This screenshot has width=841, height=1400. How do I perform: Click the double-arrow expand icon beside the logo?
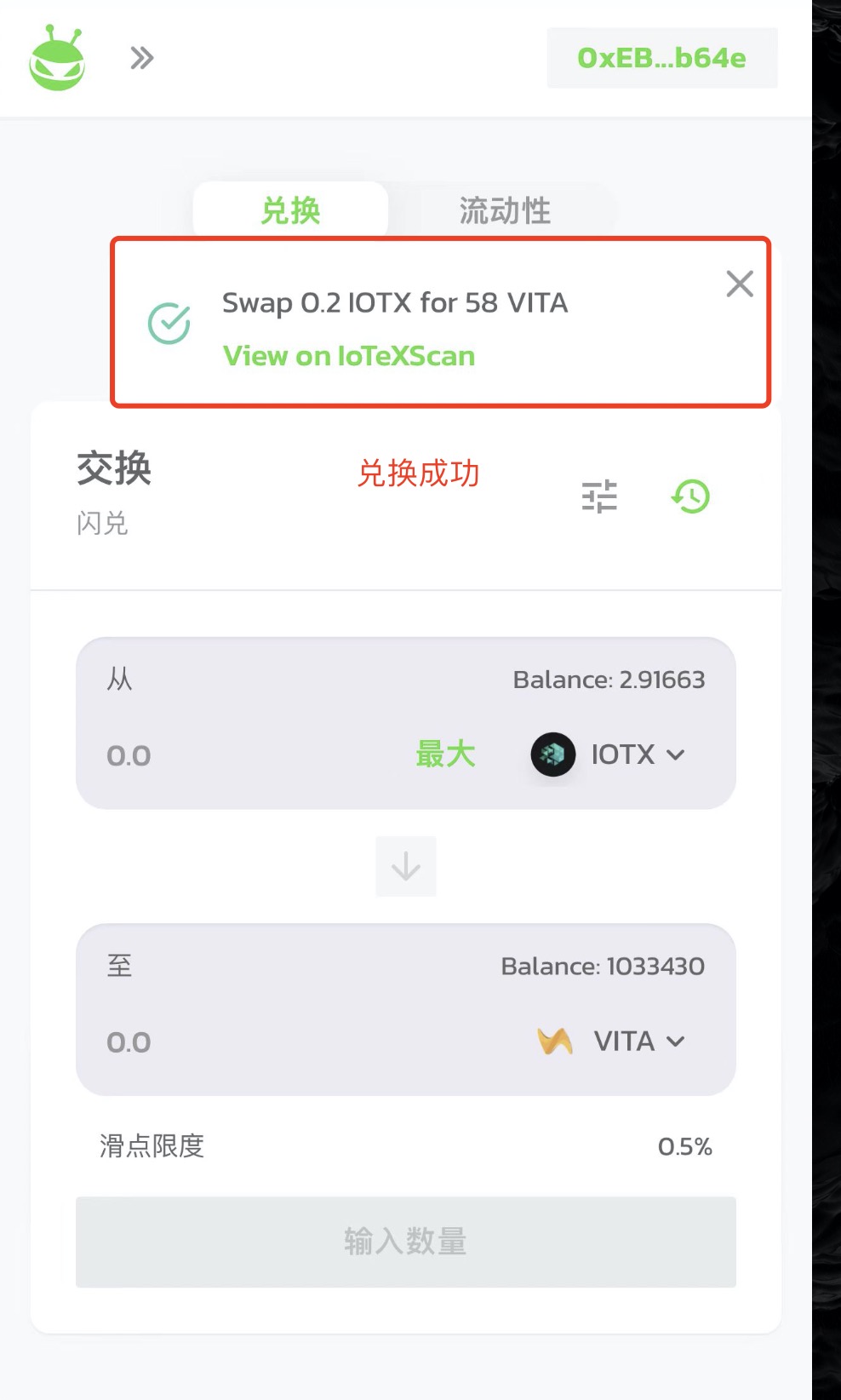tap(141, 58)
